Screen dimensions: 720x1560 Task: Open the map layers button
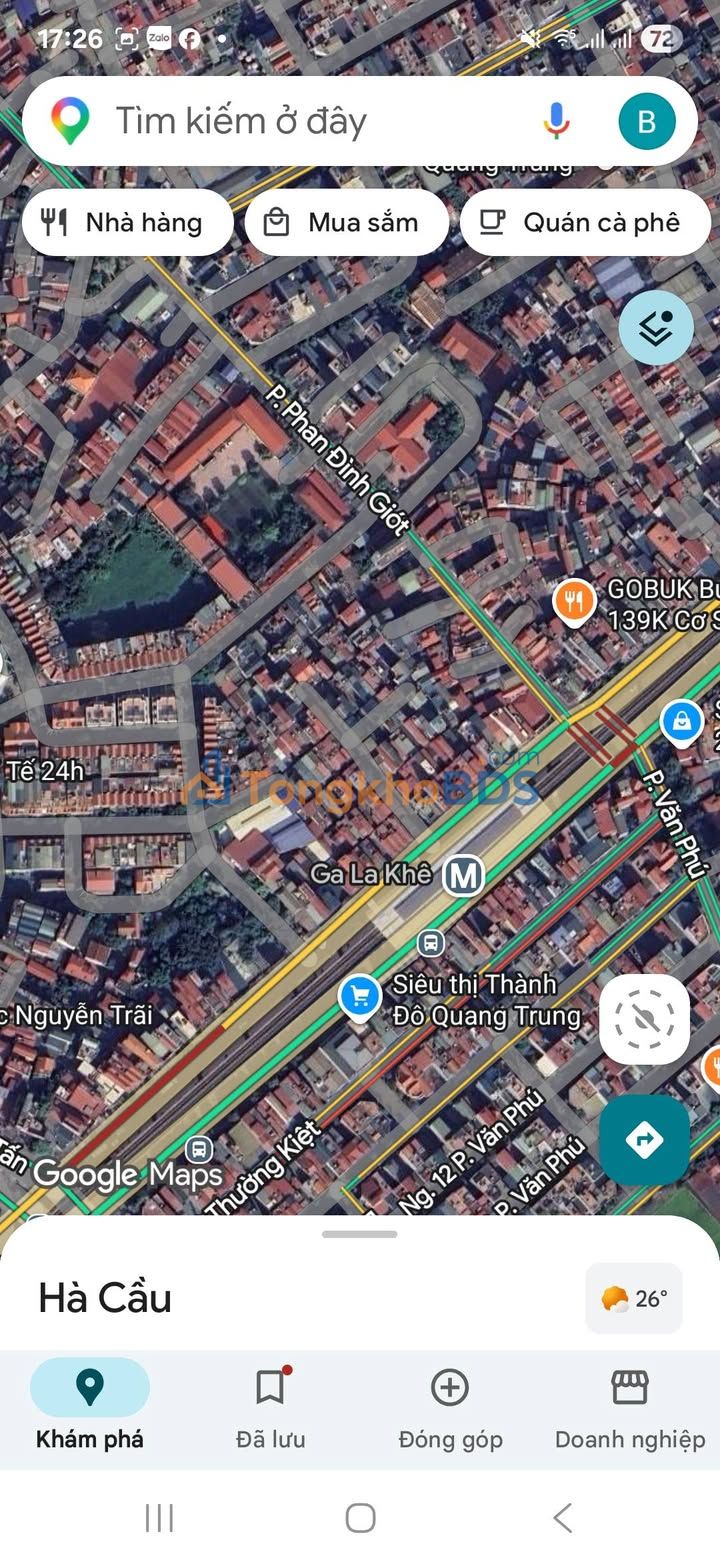(x=656, y=327)
